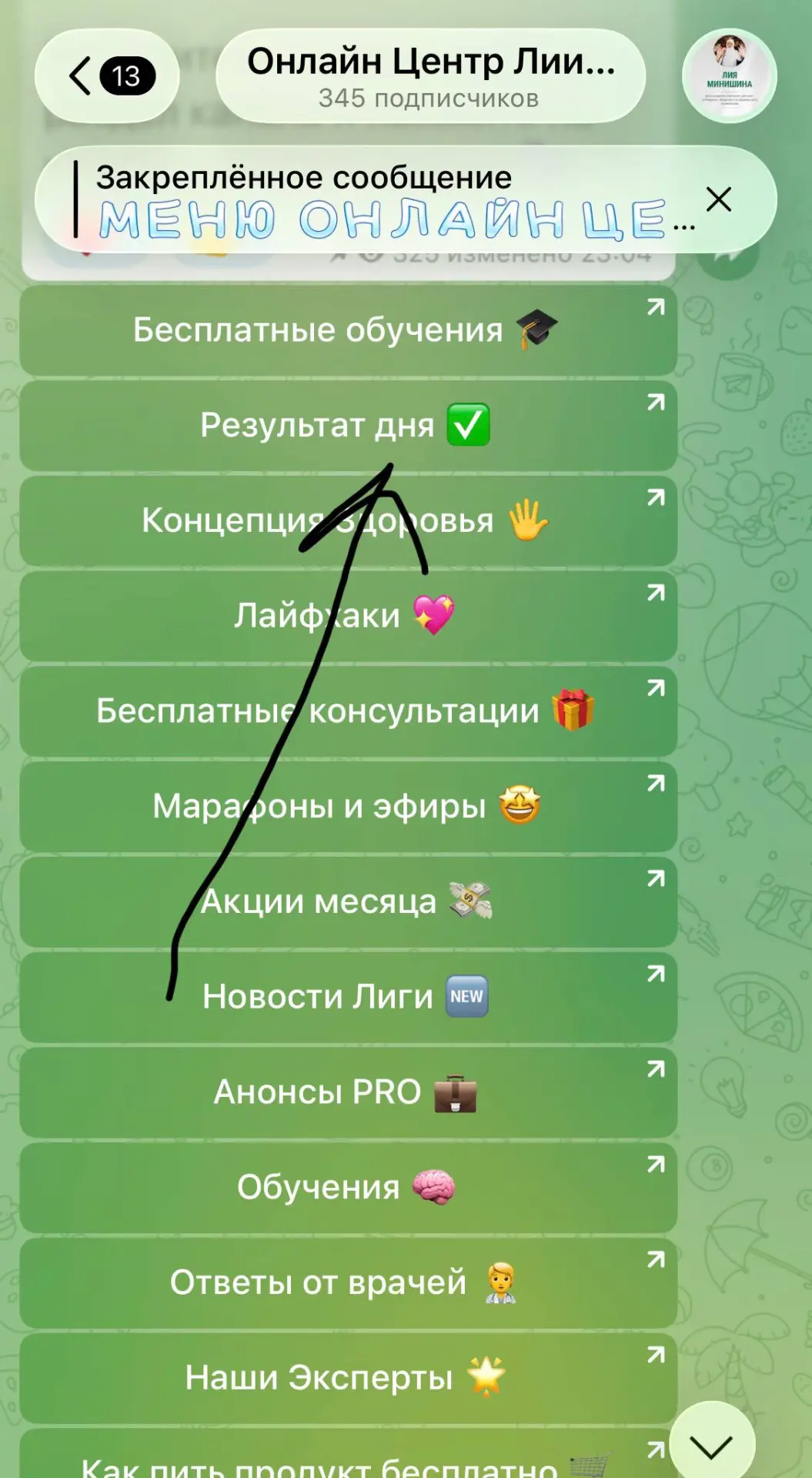
Task: Open Результат дня button
Action: [x=348, y=426]
